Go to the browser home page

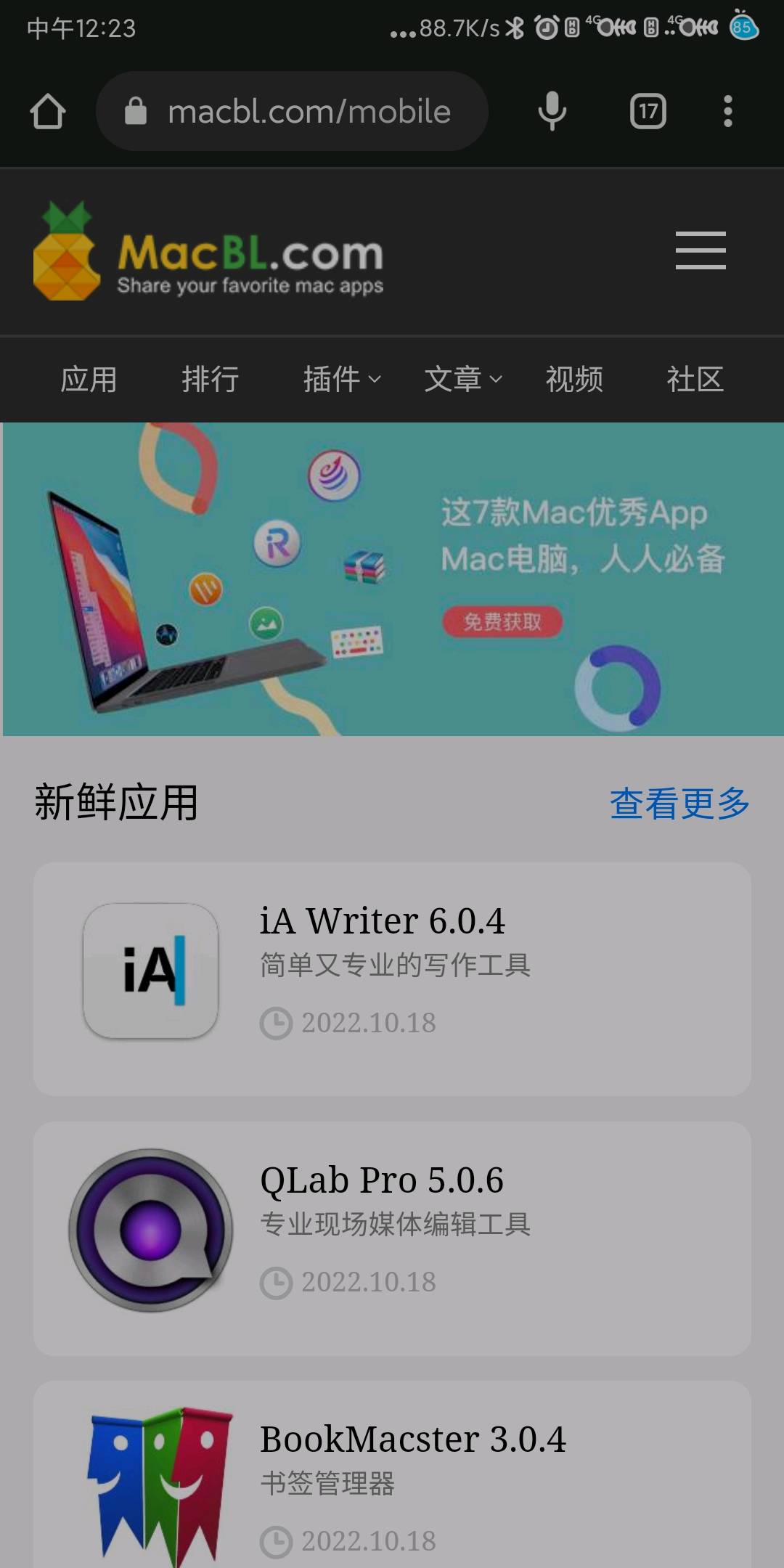tap(48, 112)
